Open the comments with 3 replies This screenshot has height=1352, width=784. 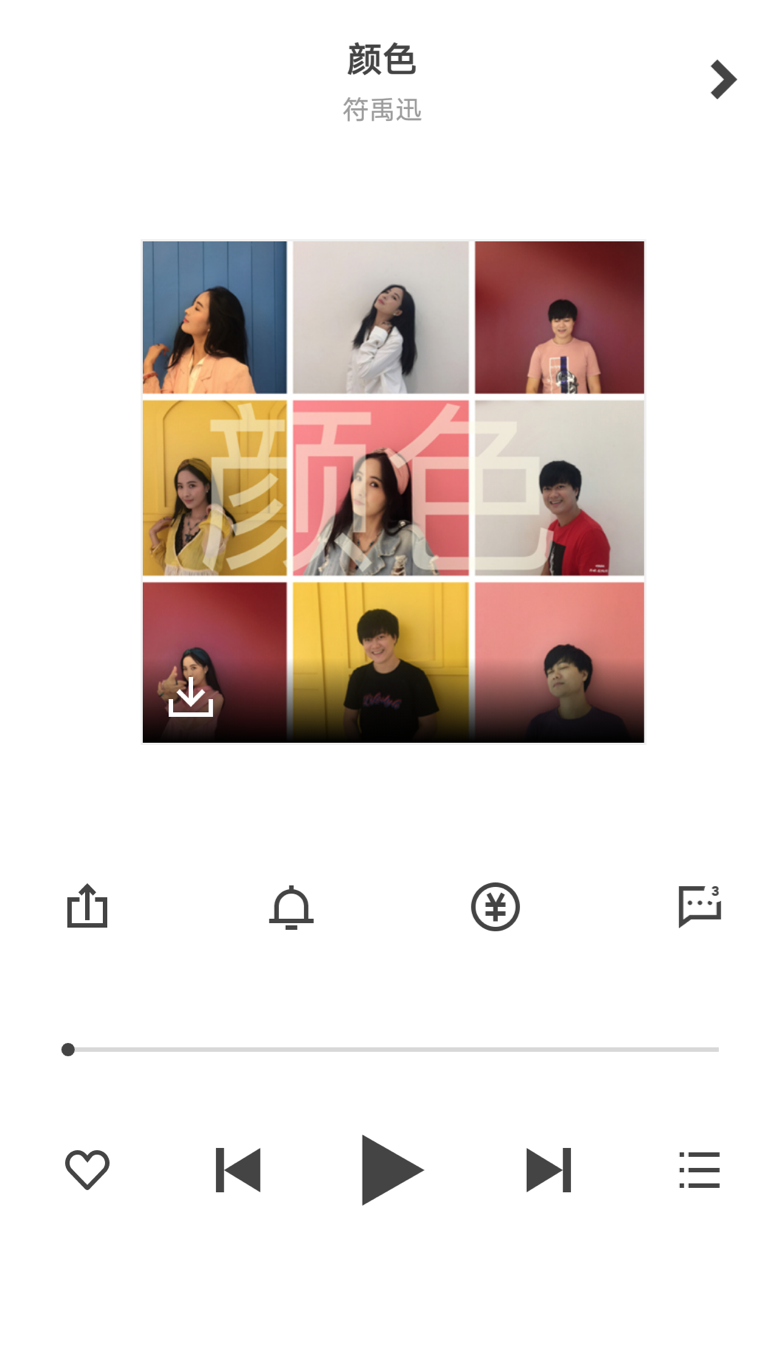pyautogui.click(x=699, y=907)
